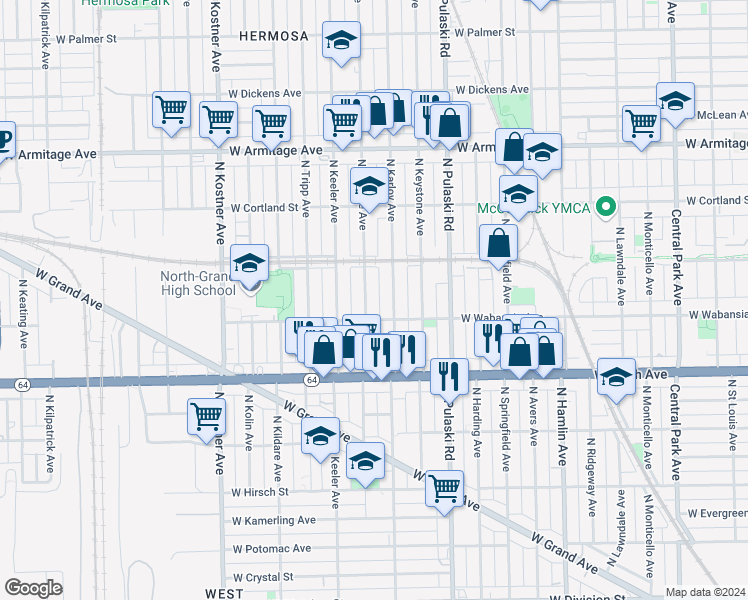The image size is (748, 600).
Task: Tap the grocery cart marker on Kostner Ave below North Ave
Action: tap(206, 415)
